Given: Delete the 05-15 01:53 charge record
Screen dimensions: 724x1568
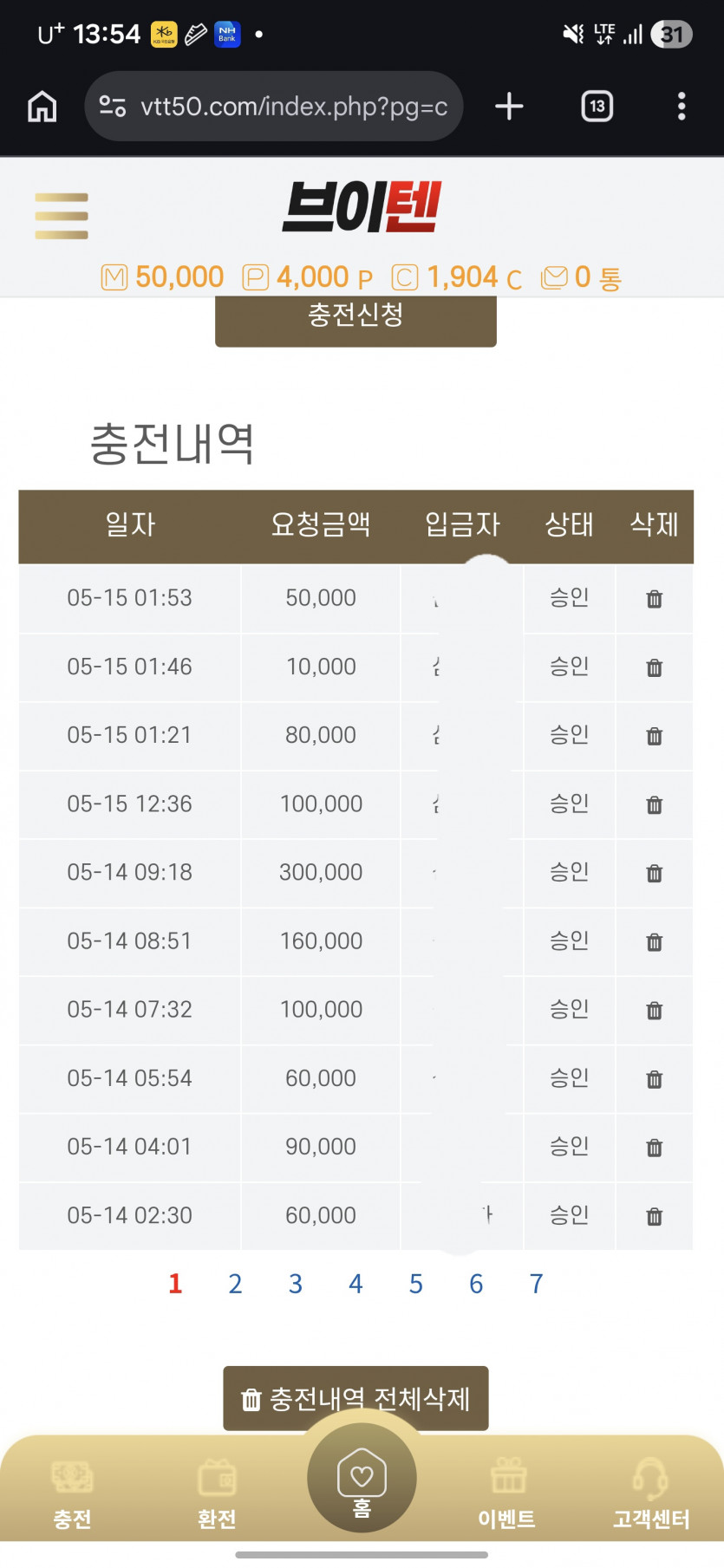Looking at the screenshot, I should (655, 599).
